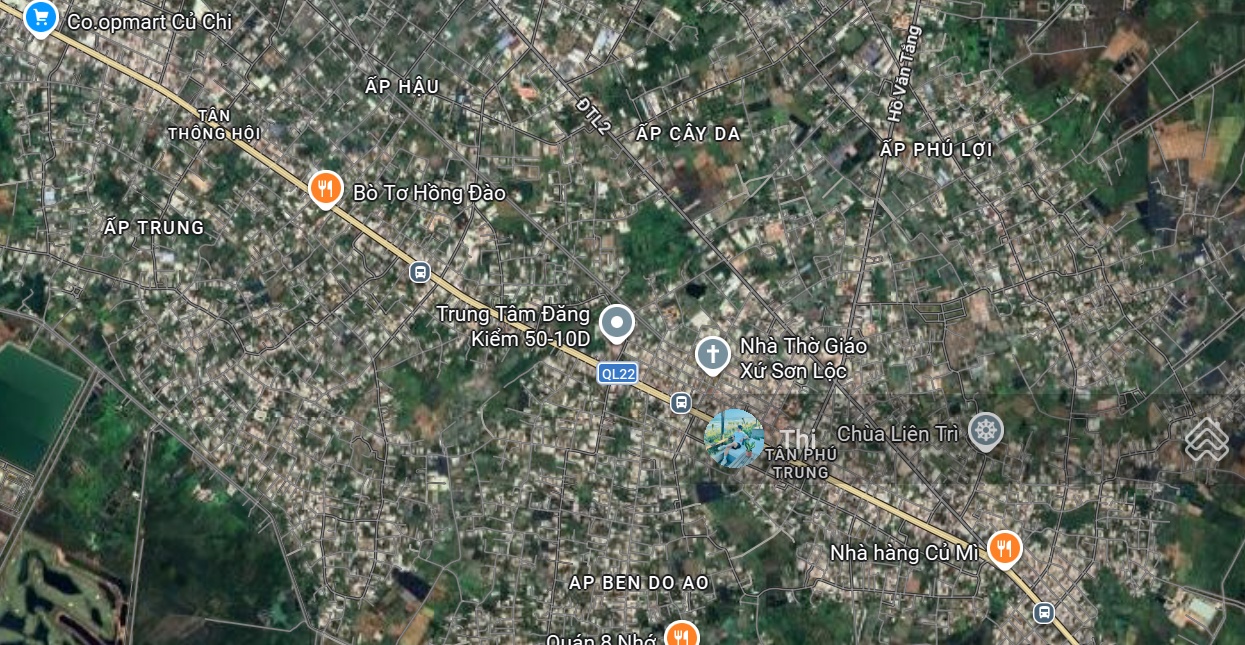
Task: Tap the Trung Tâm Đăng Kiểm 50-10D marker
Action: [617, 323]
